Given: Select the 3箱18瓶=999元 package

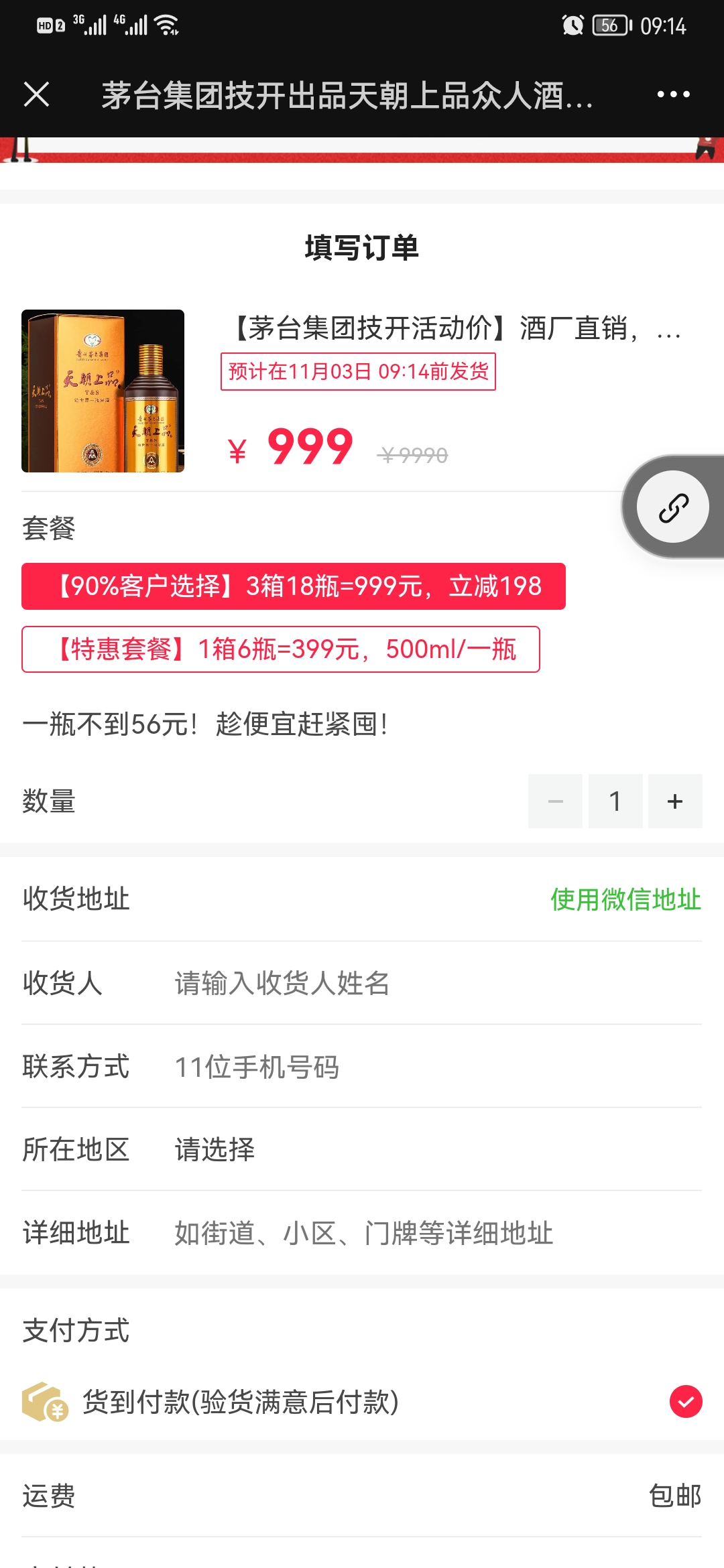Looking at the screenshot, I should click(x=294, y=586).
